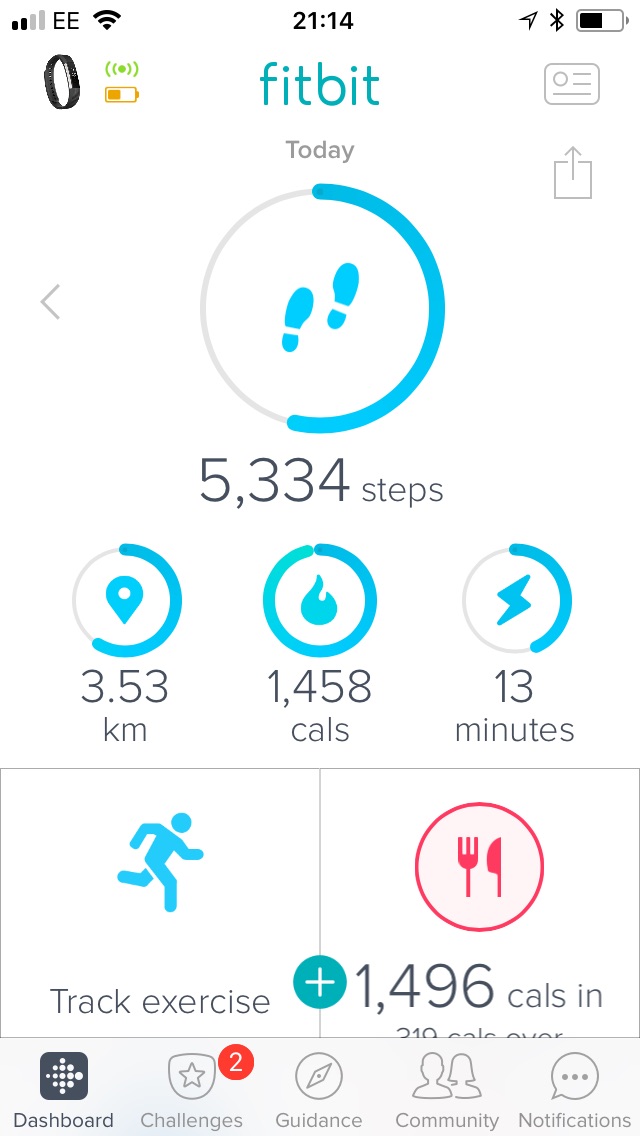Stay on the Dashboard tab
The width and height of the screenshot is (640, 1136).
(64, 1091)
